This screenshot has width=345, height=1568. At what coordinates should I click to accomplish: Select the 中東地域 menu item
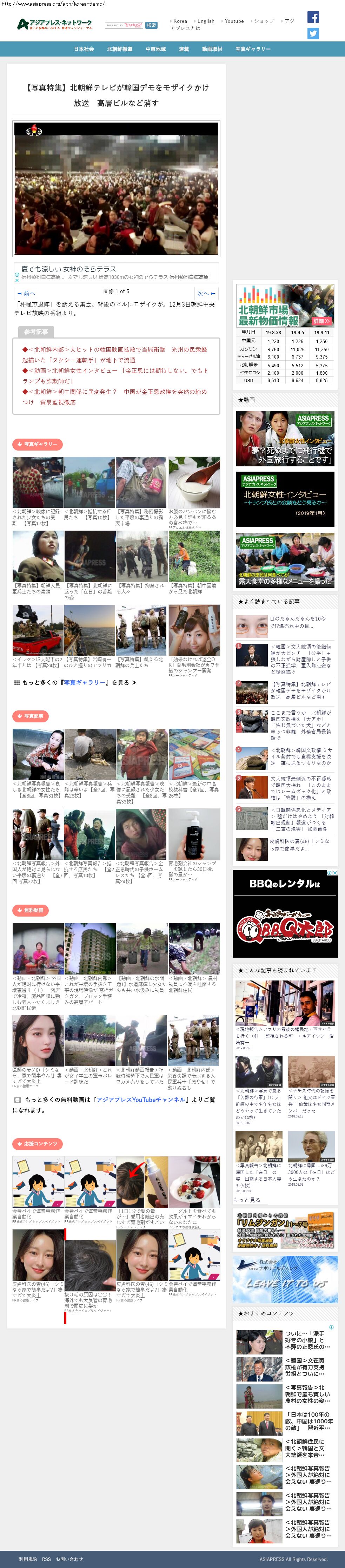[156, 49]
